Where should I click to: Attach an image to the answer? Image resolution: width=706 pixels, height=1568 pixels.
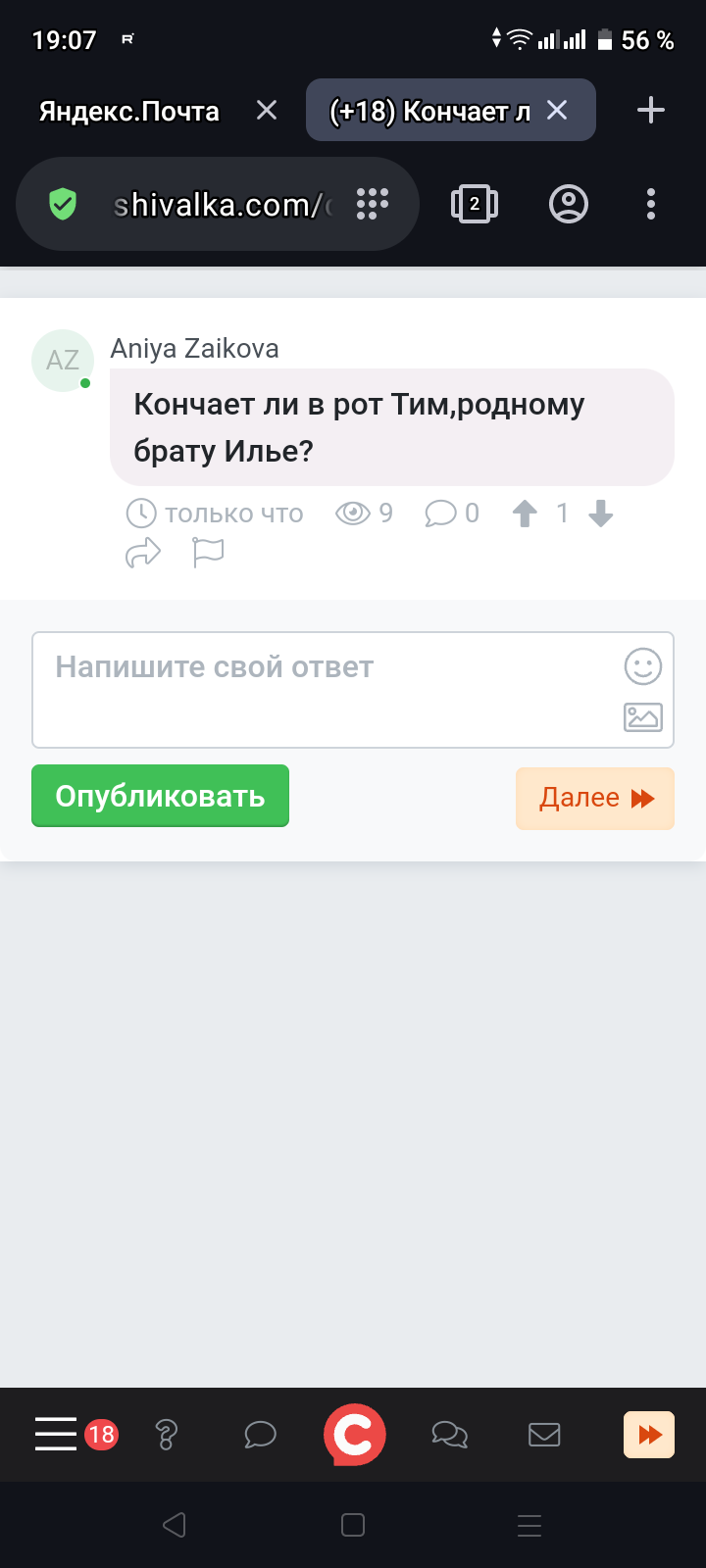pos(643,717)
